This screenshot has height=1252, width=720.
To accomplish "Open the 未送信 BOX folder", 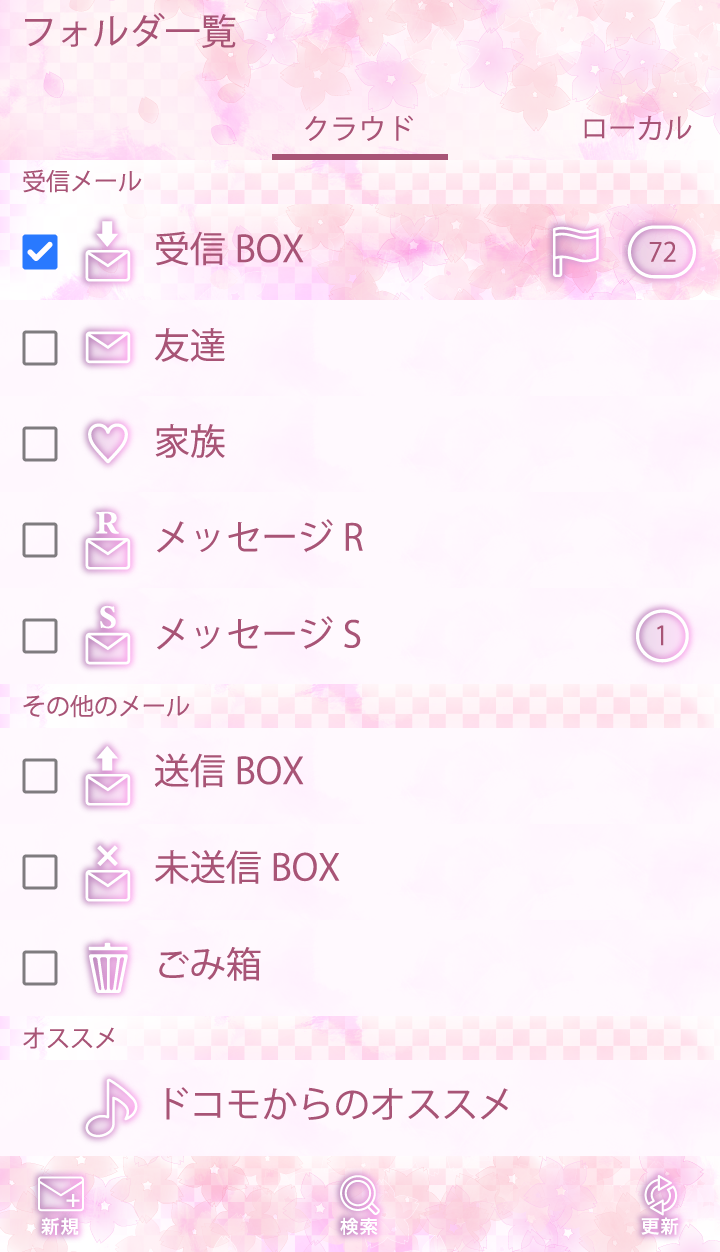I will click(x=247, y=868).
